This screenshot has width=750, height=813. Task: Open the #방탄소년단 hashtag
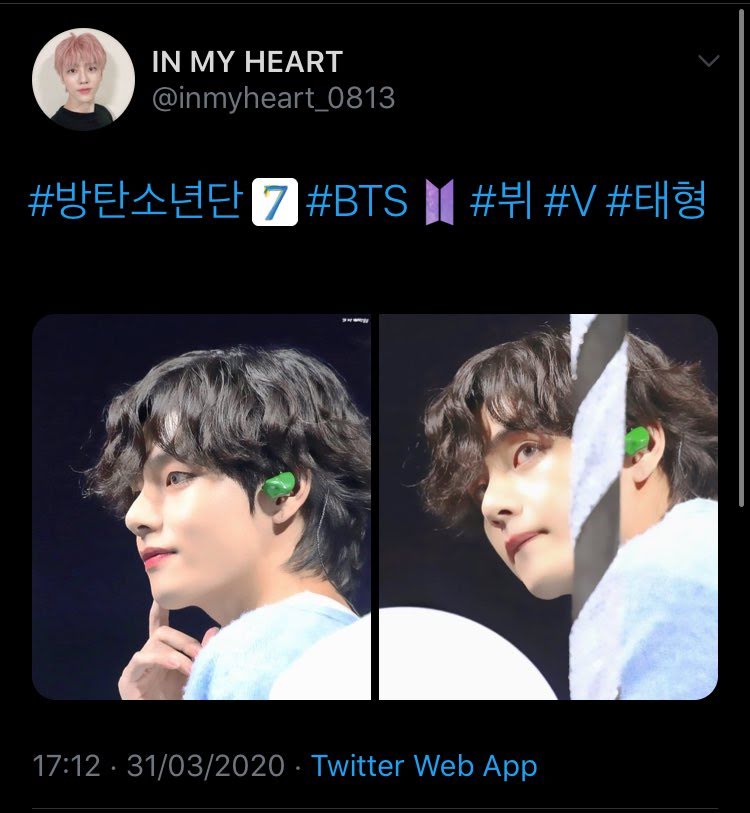[x=136, y=201]
